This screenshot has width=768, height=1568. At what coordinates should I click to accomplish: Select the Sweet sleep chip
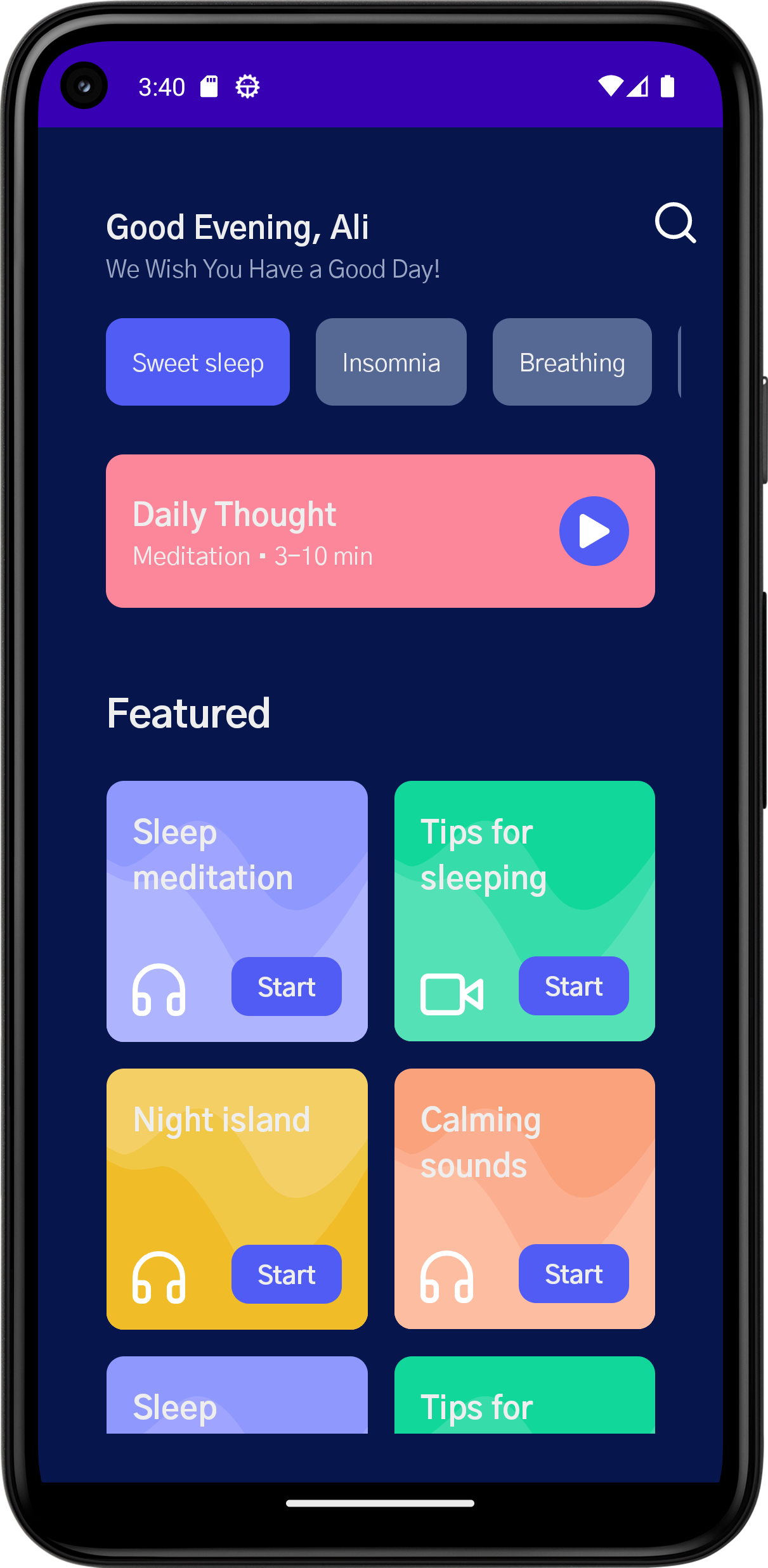pyautogui.click(x=198, y=363)
